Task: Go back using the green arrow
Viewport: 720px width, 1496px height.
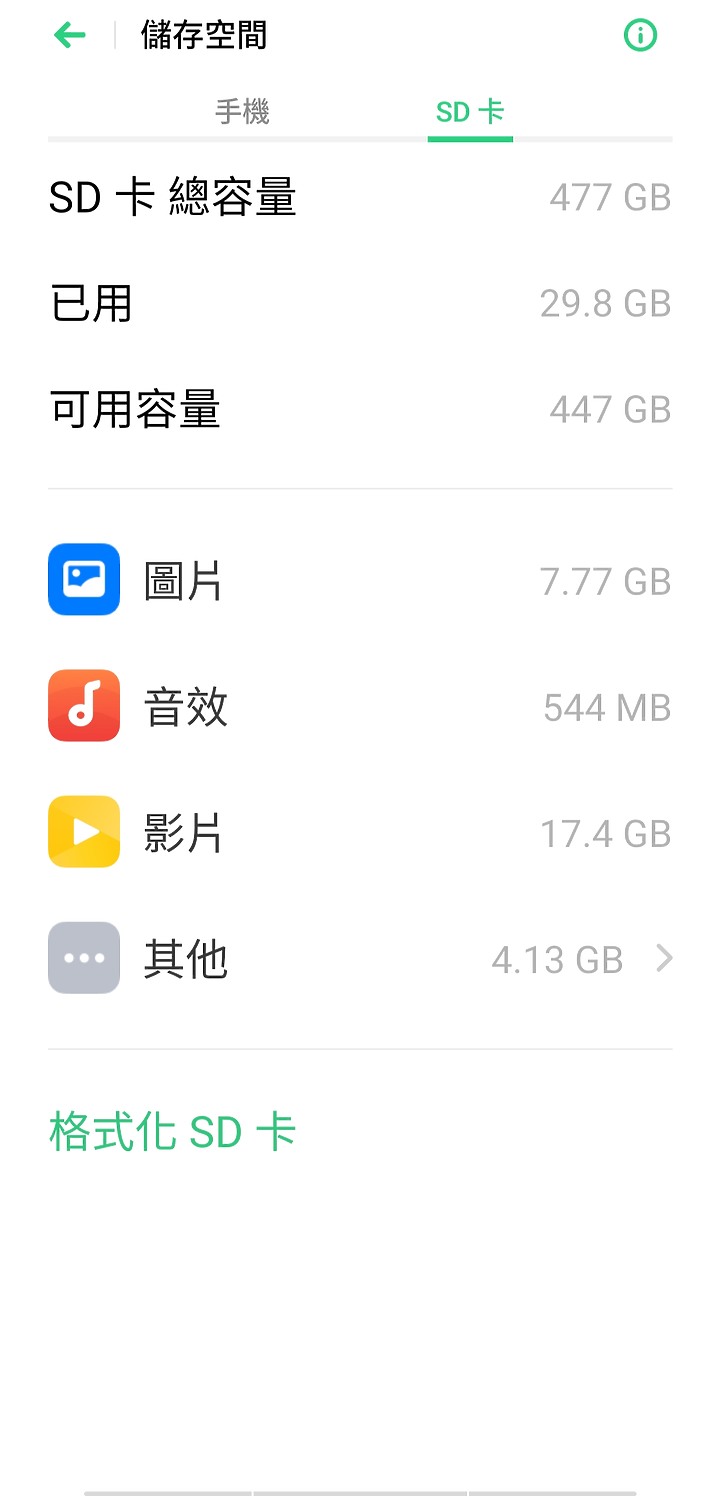Action: click(70, 36)
